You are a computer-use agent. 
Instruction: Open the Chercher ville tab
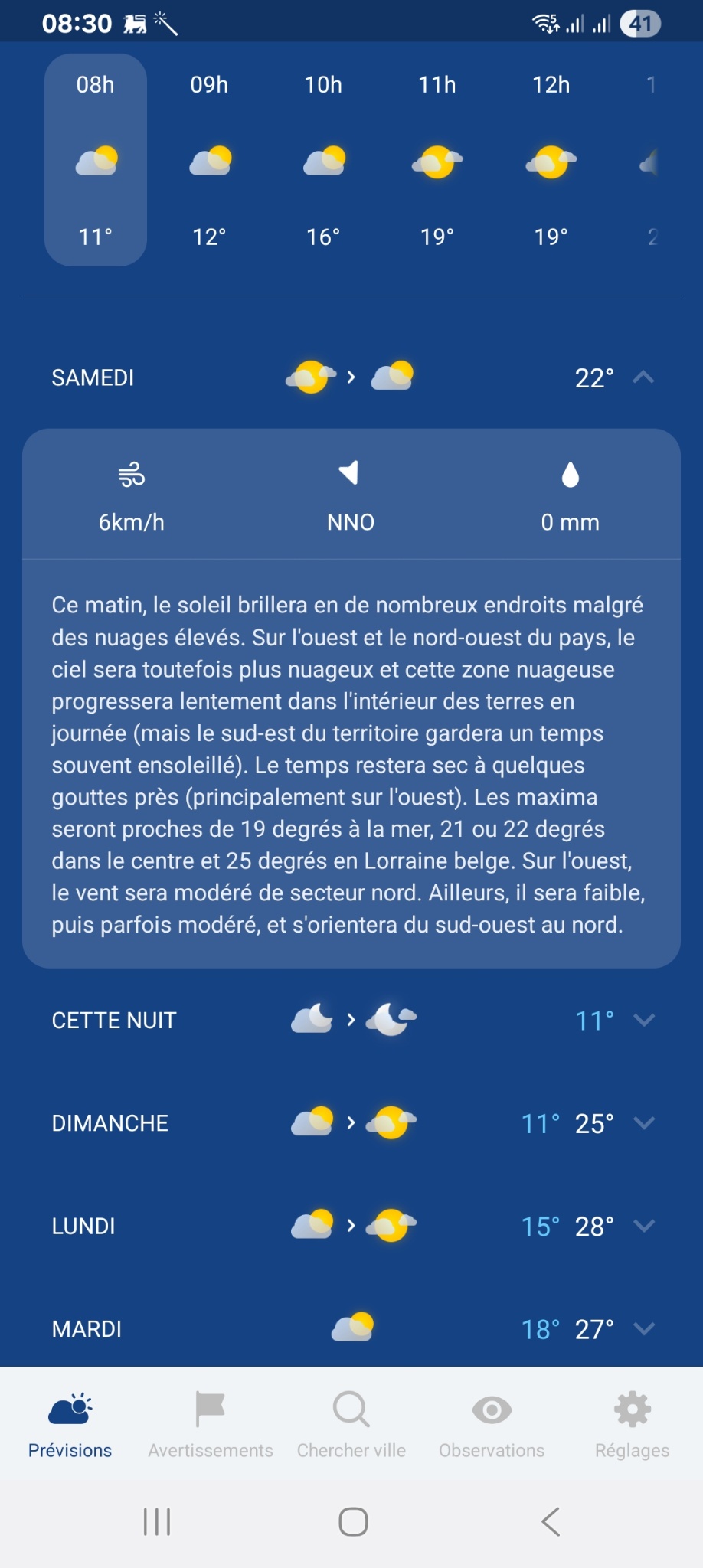tap(351, 1425)
